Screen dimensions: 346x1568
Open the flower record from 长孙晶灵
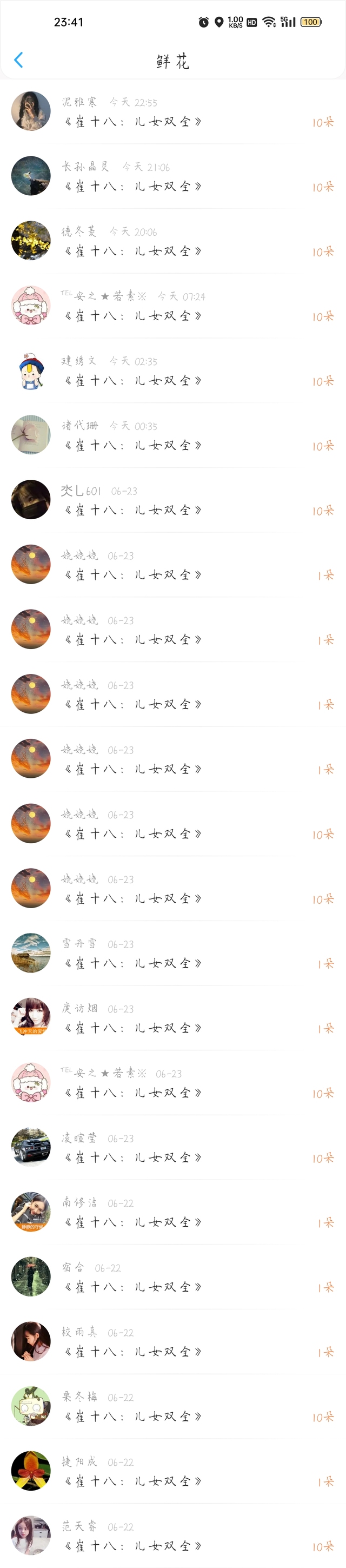coord(172,176)
